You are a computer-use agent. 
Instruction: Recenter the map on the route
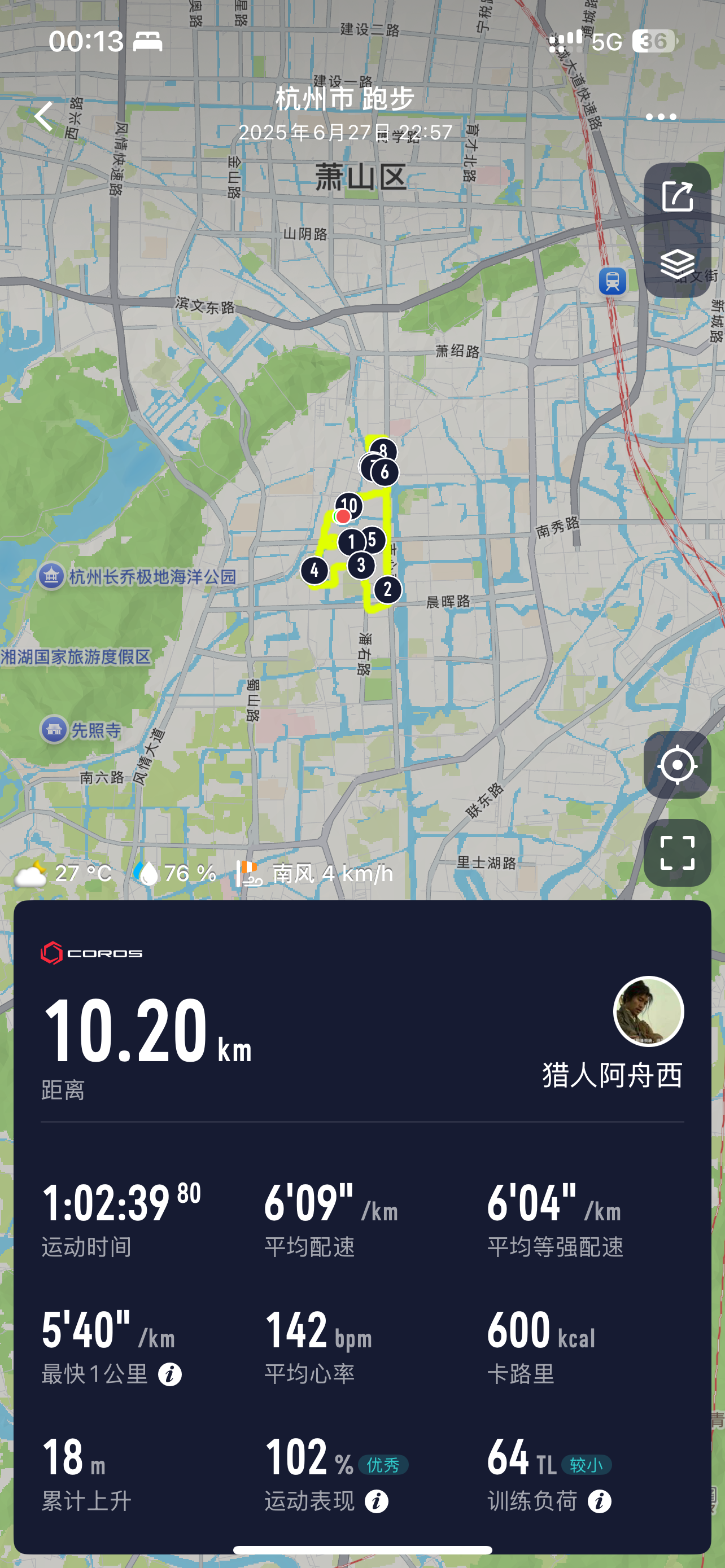tap(677, 764)
